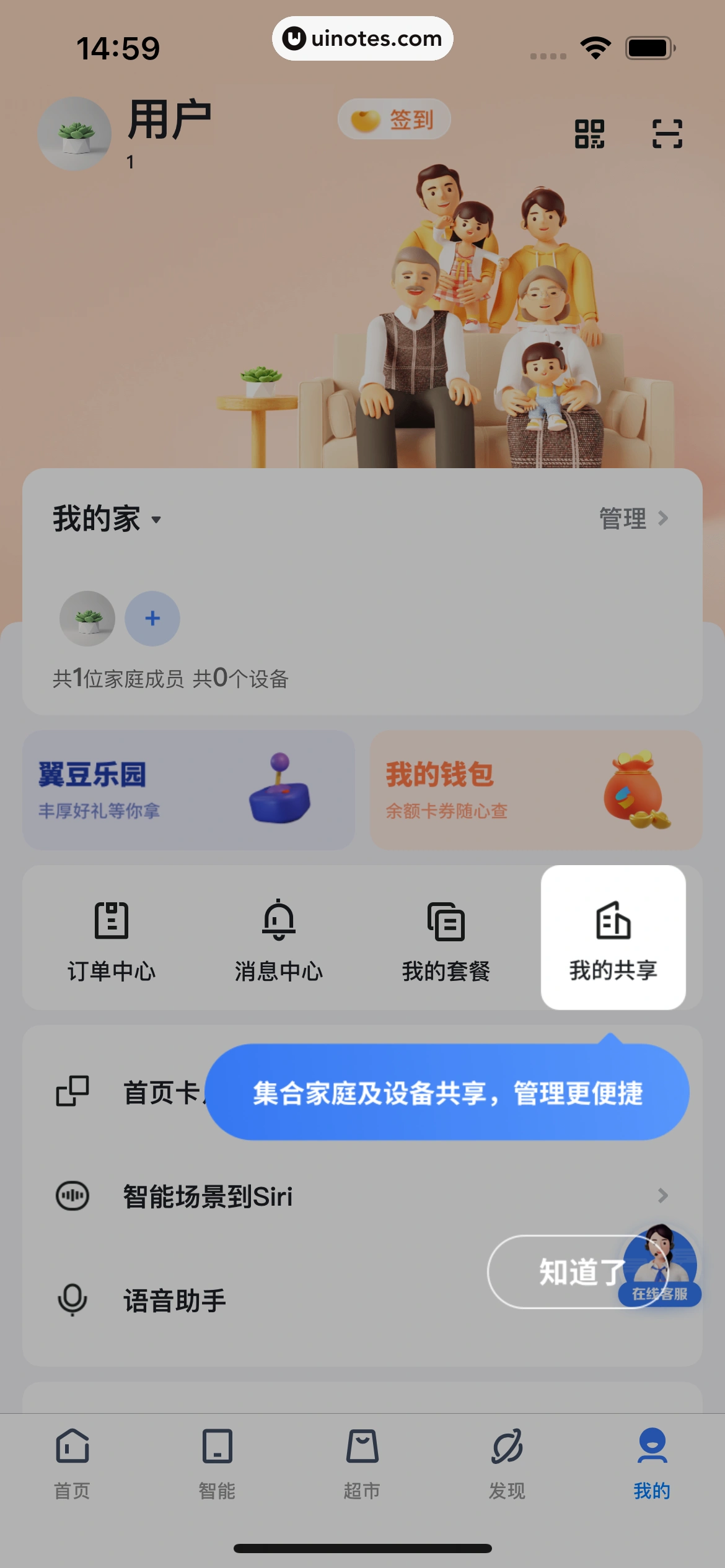Open 语音助手 (Voice Assistant)

coord(174,1300)
